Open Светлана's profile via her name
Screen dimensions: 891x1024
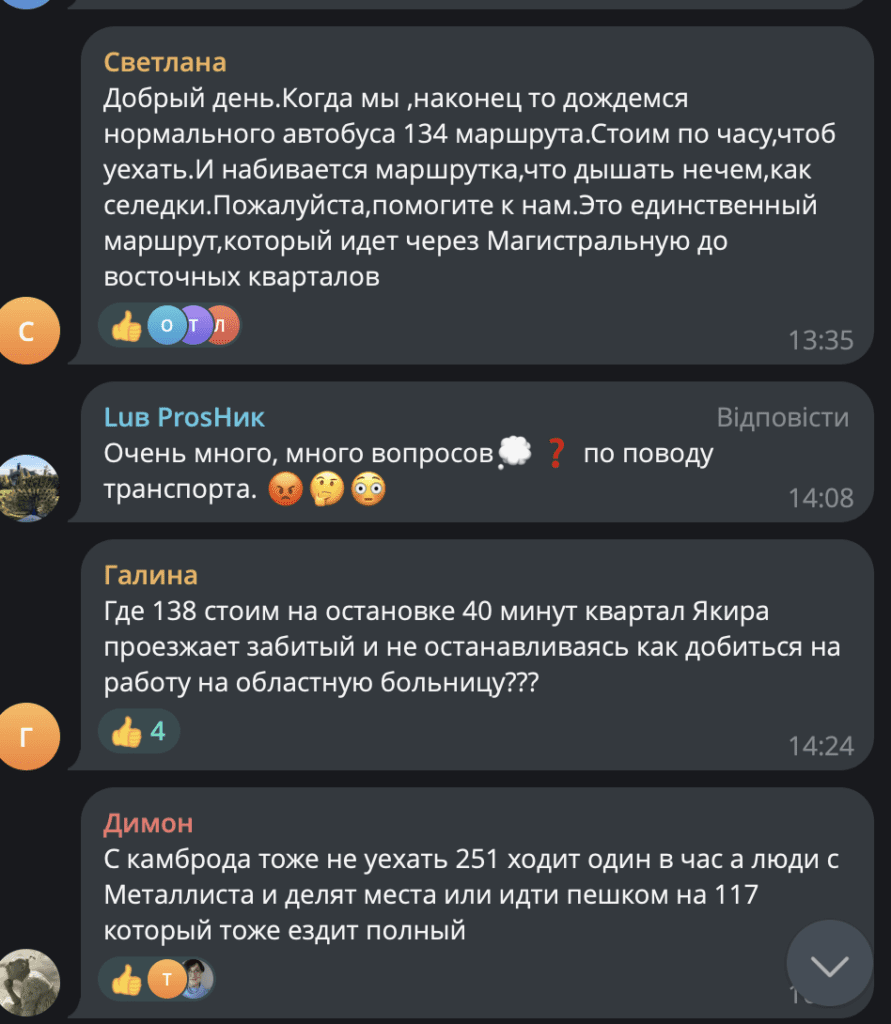[x=165, y=62]
